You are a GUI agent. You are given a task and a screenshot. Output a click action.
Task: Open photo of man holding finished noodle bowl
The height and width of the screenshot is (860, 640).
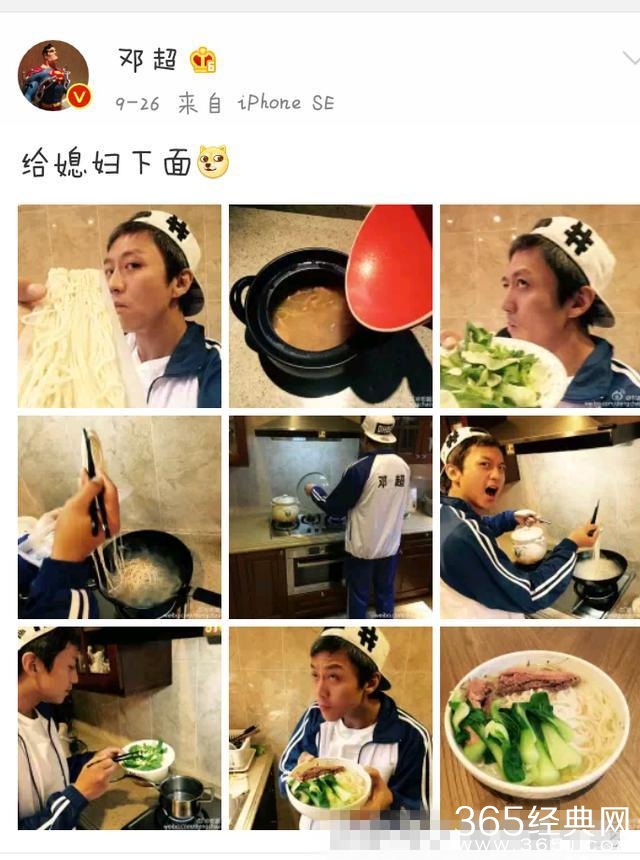[x=331, y=728]
